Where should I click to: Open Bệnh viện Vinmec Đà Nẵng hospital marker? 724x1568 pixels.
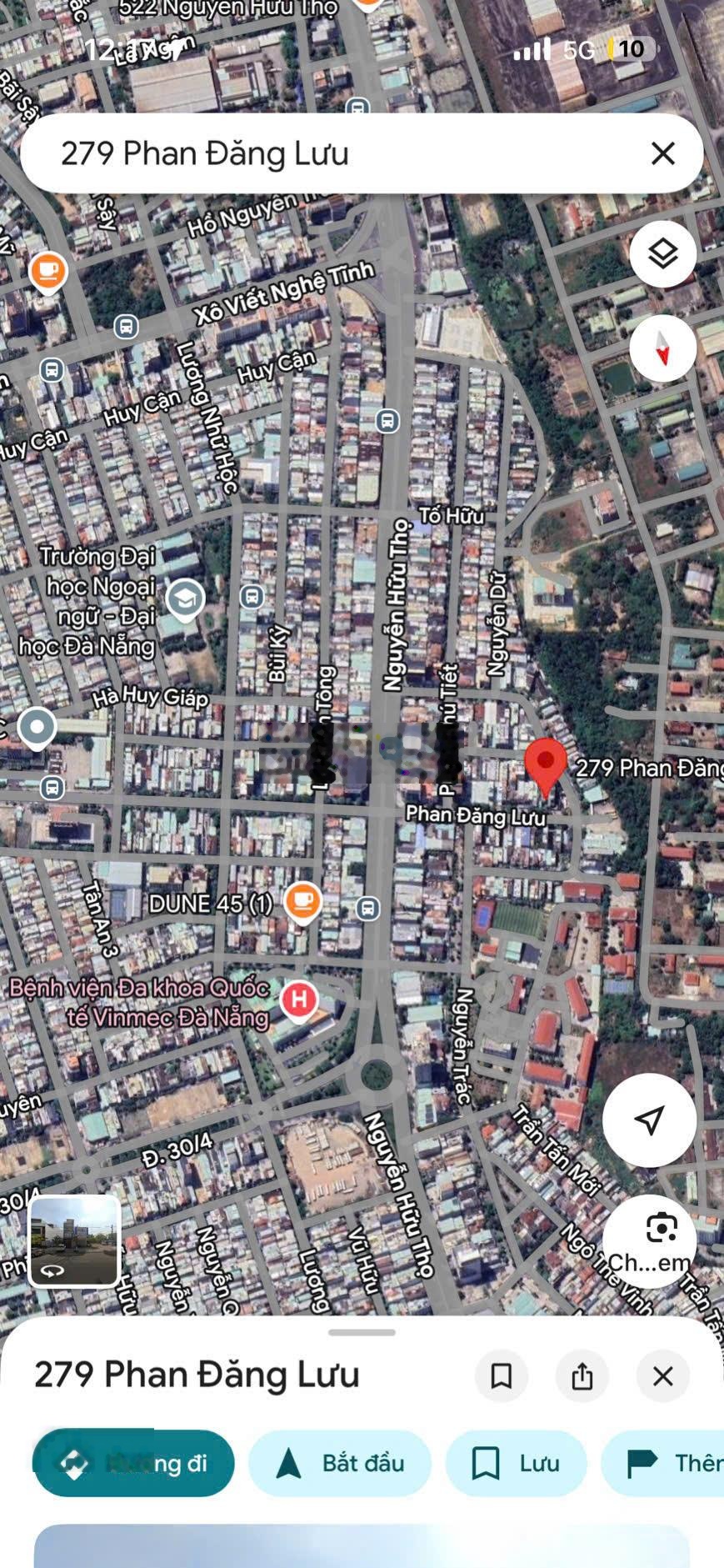pos(299,999)
